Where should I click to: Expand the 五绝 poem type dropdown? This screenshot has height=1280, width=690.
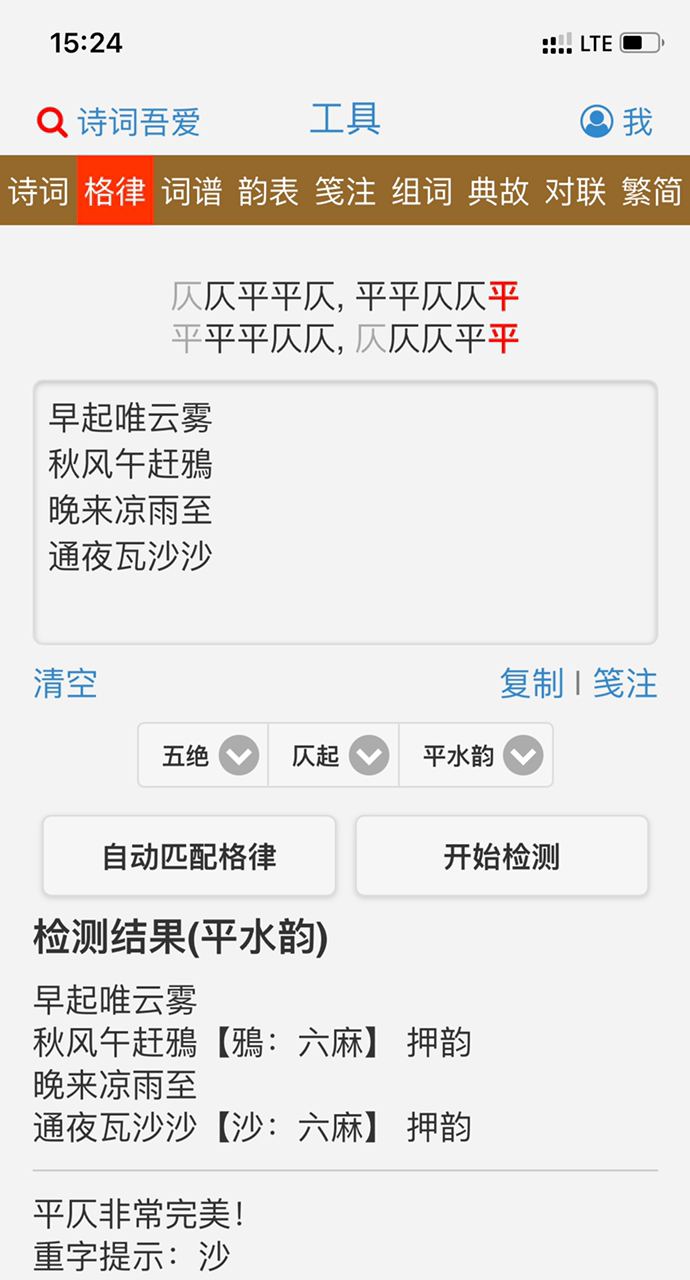click(205, 755)
